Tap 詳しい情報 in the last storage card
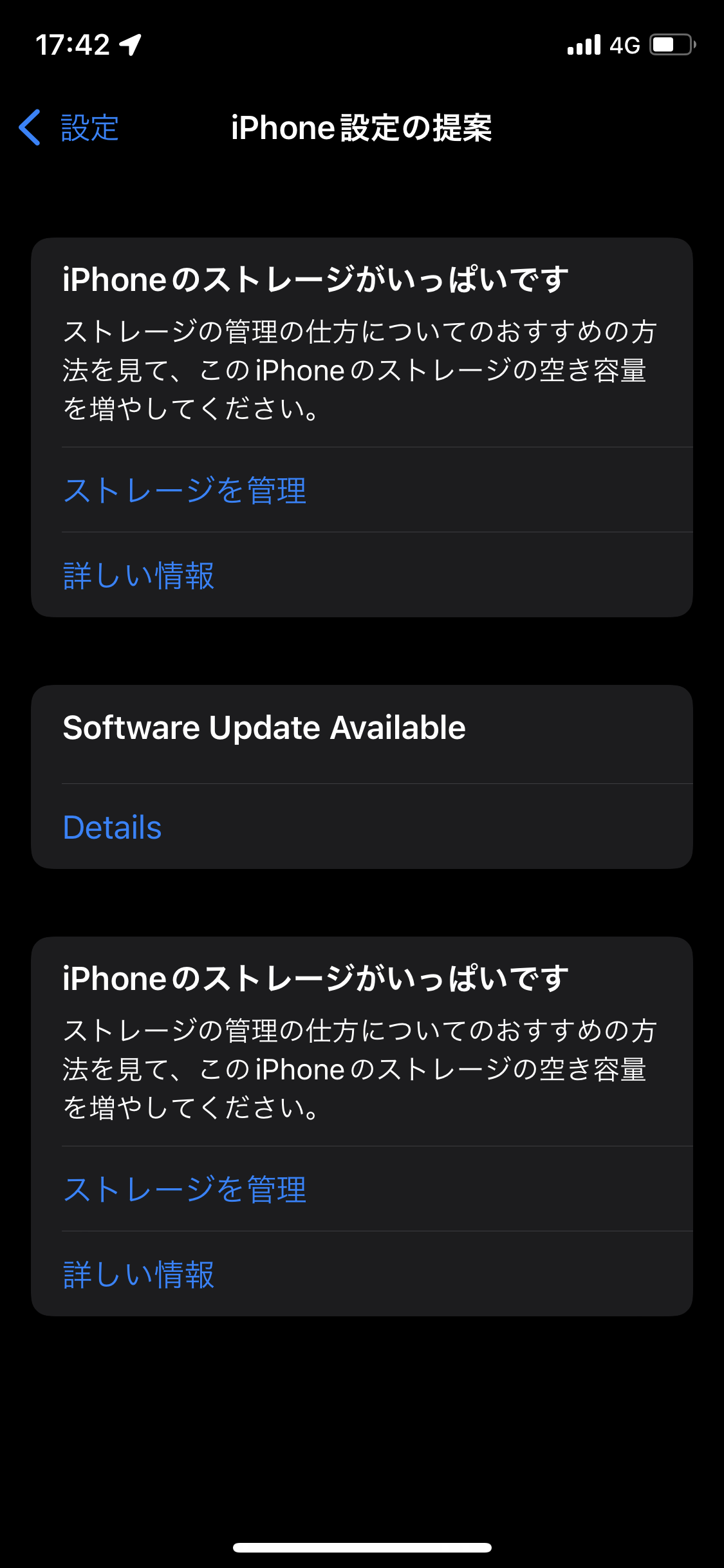This screenshot has height=1568, width=724. [362, 1274]
